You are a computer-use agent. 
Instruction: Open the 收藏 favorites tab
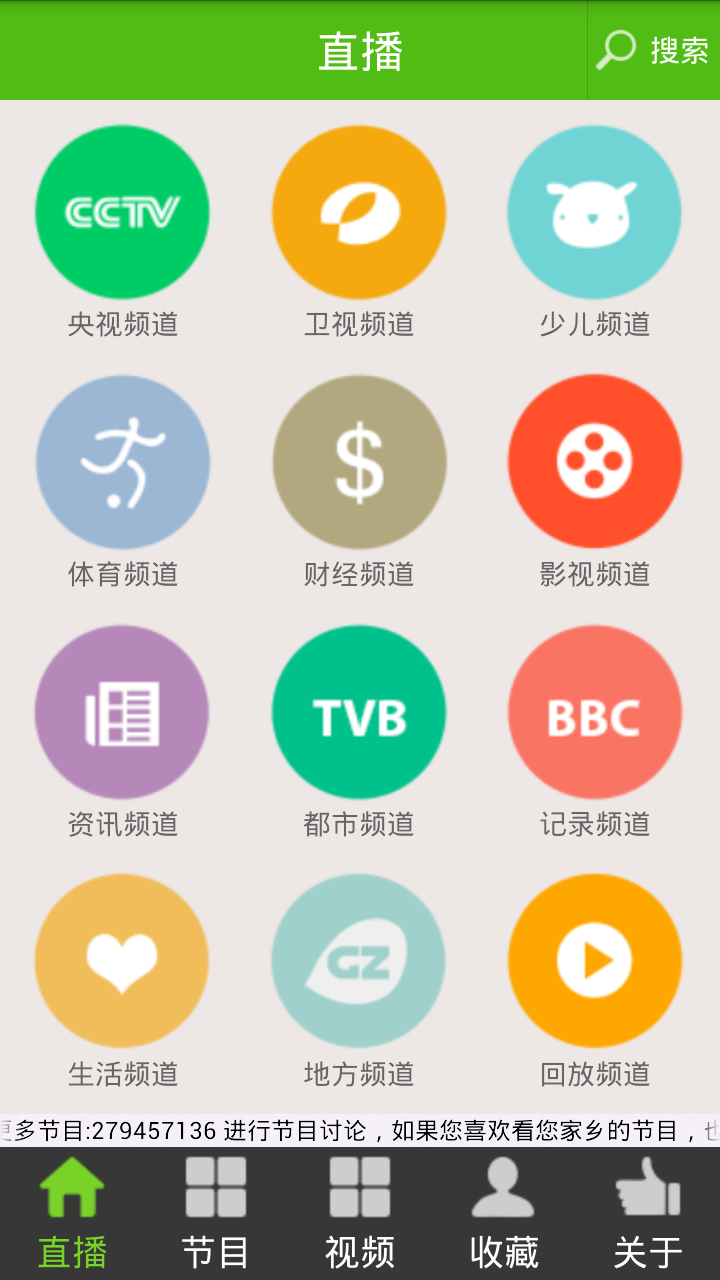tap(504, 1213)
